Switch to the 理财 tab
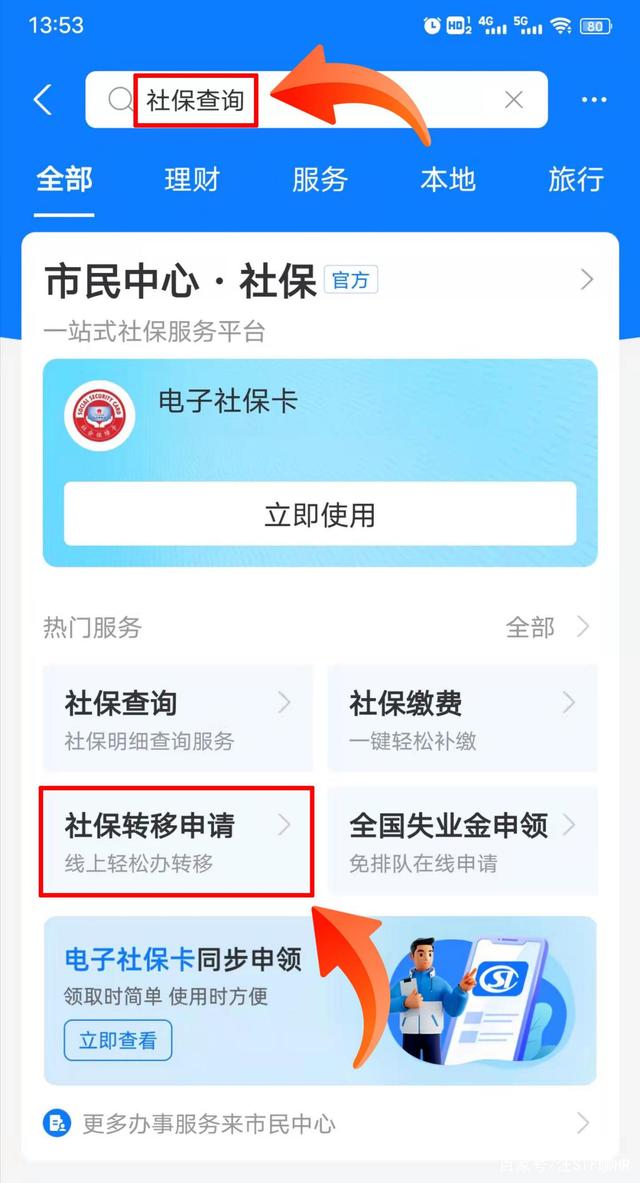The image size is (640, 1183). (192, 180)
